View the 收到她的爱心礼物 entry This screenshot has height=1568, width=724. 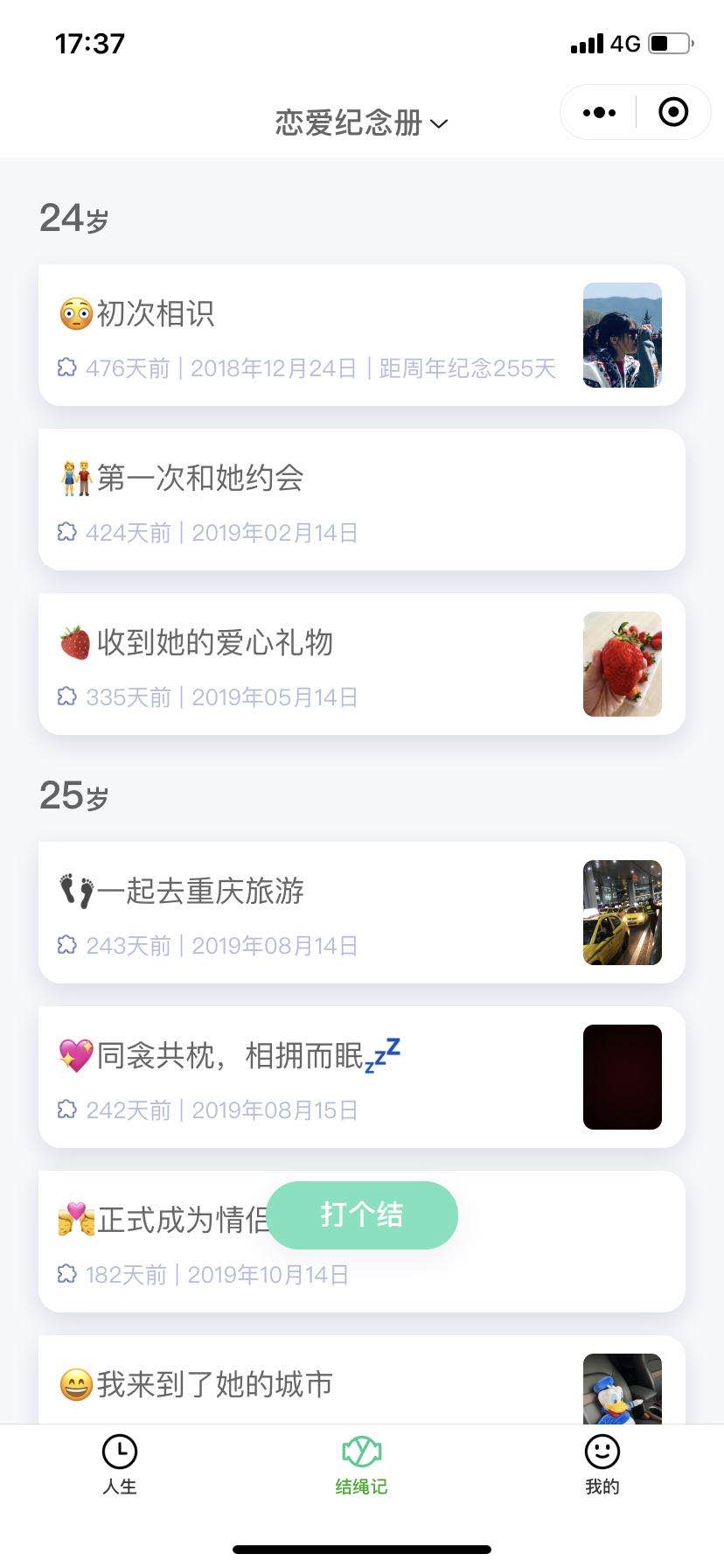coord(361,664)
